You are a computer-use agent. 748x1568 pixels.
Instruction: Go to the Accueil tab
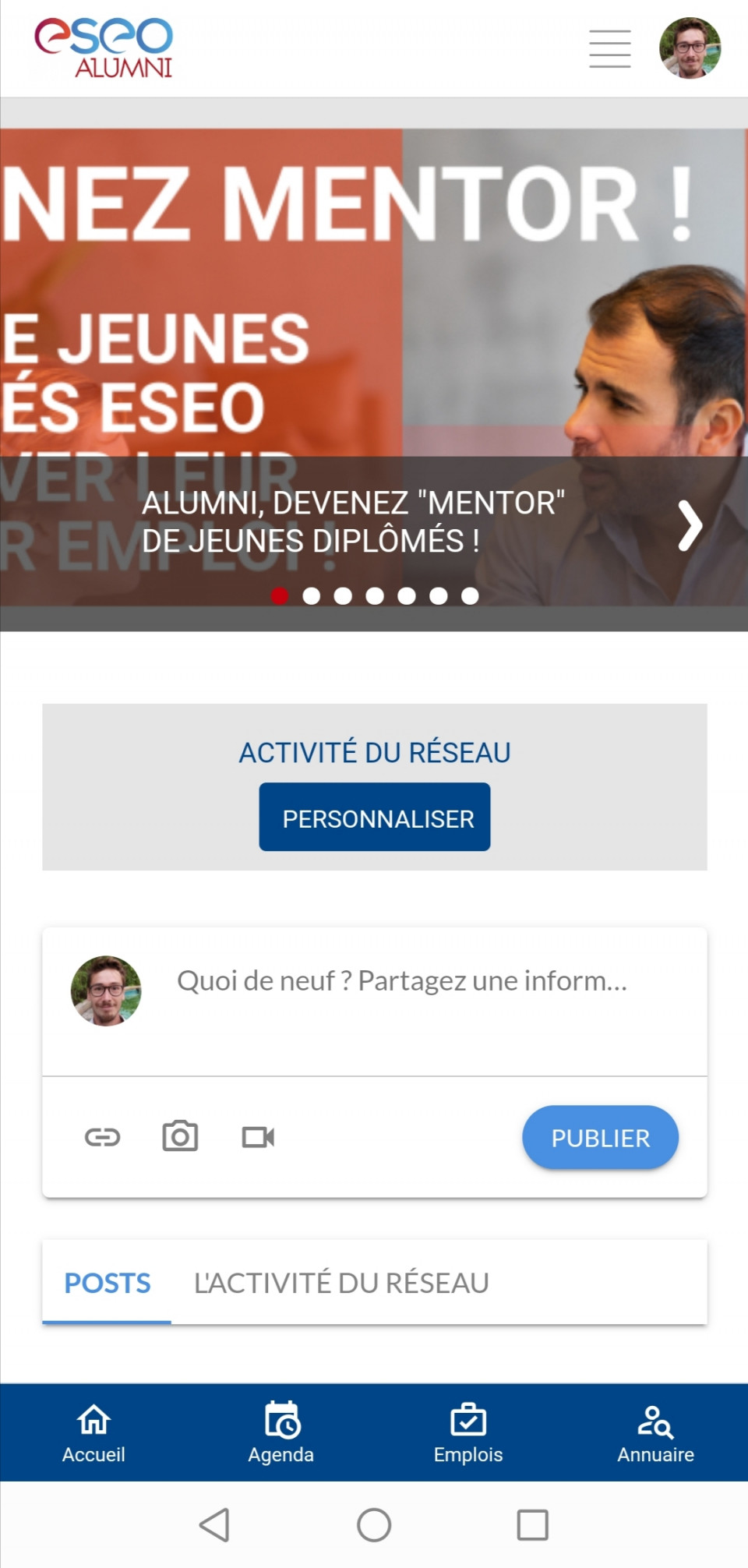coord(93,1432)
